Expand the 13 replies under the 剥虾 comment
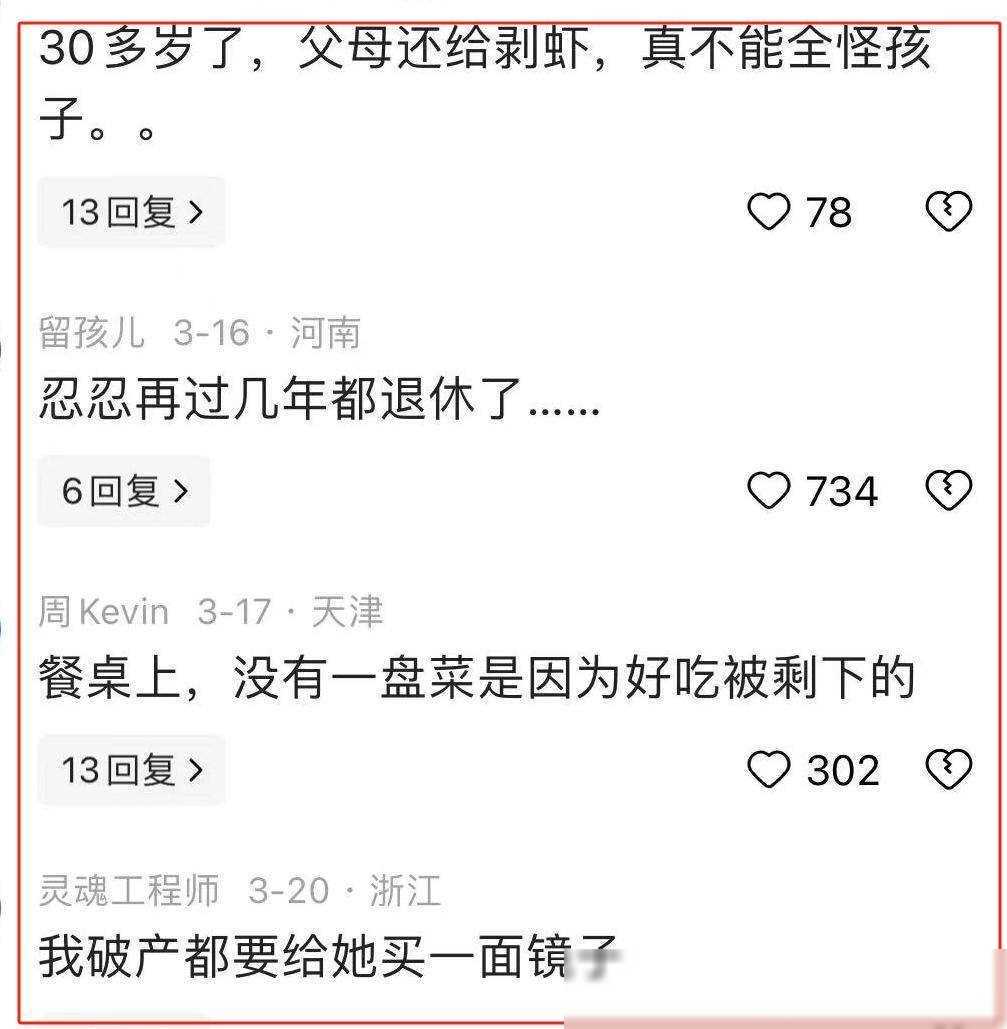The width and height of the screenshot is (1007, 1029). click(131, 212)
